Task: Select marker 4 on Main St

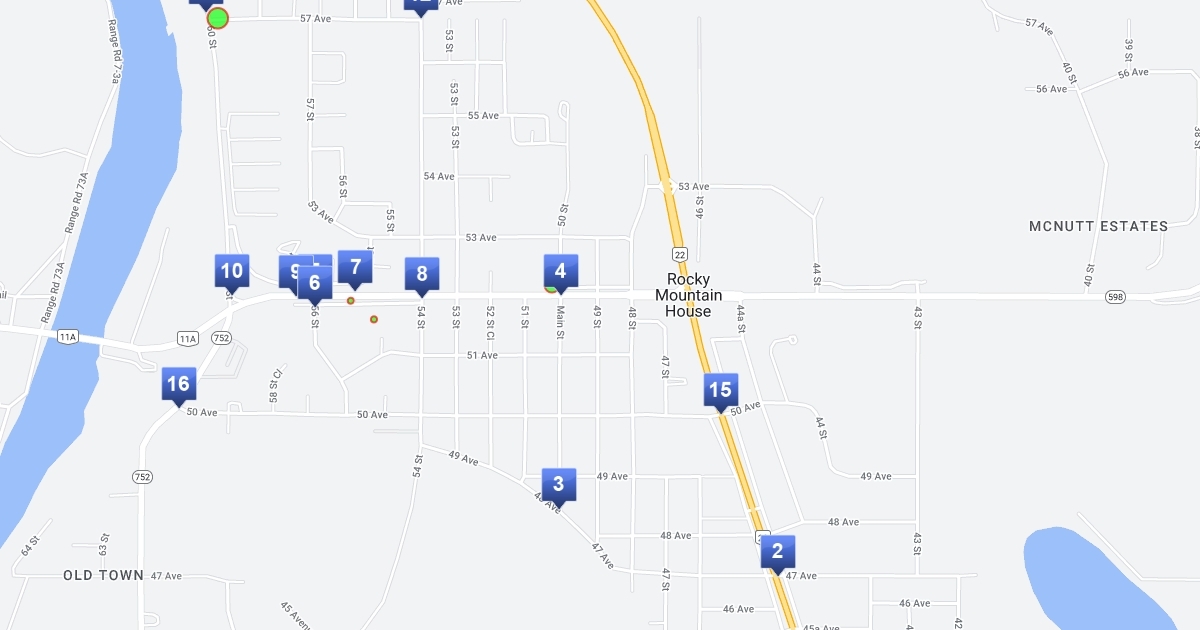Action: [x=561, y=272]
